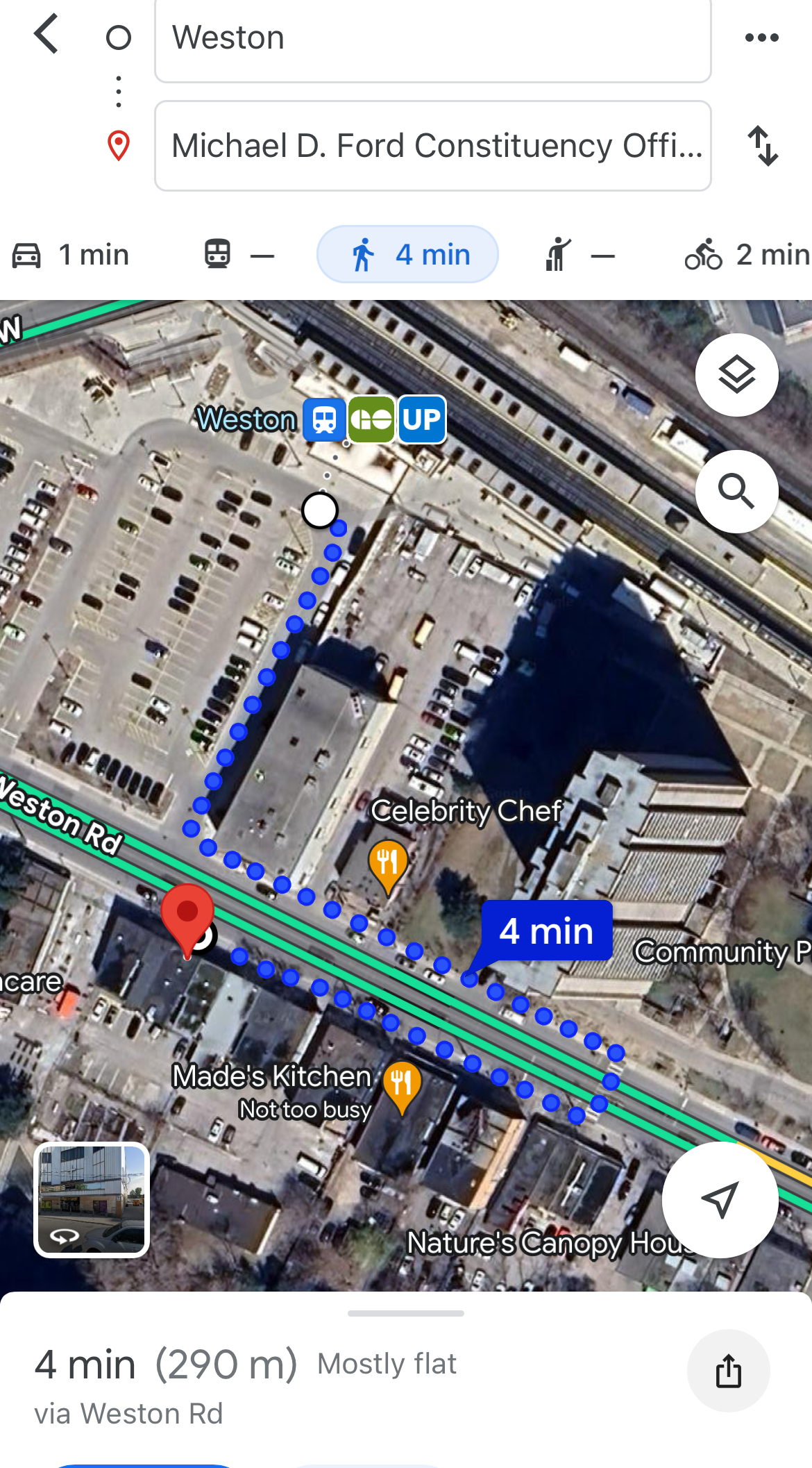
Task: Search along the route
Action: pos(736,492)
